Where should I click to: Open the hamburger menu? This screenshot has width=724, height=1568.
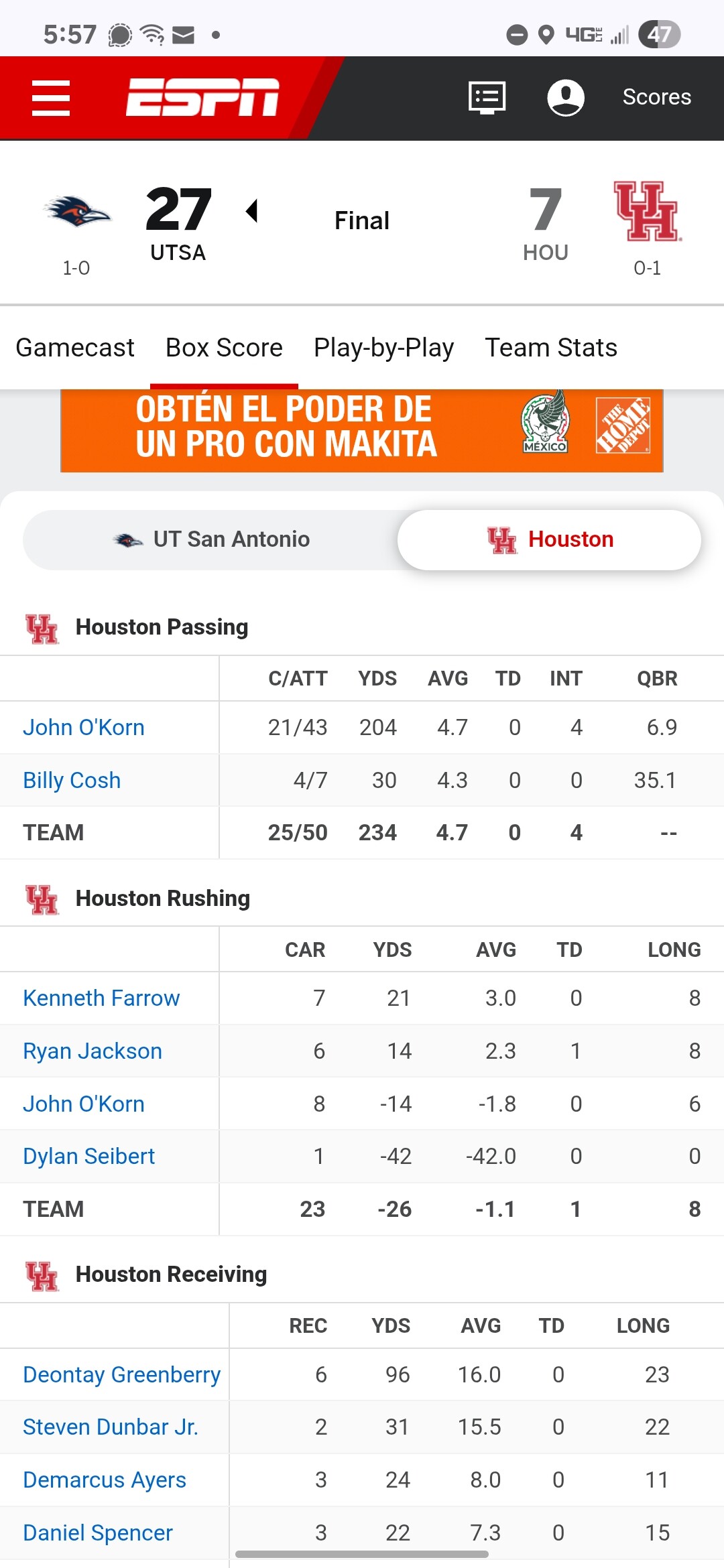[51, 98]
